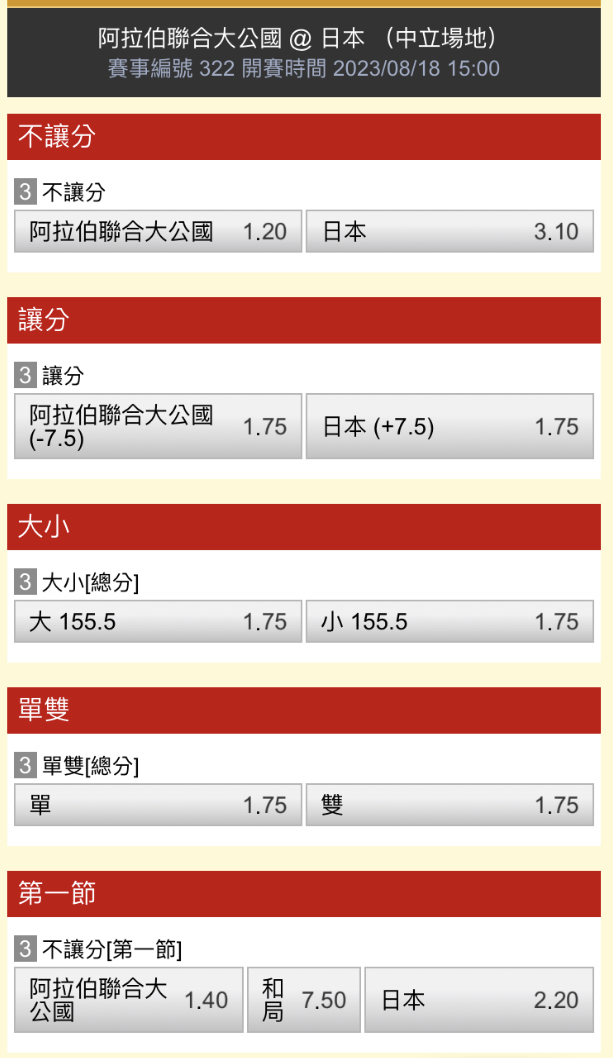The height and width of the screenshot is (1058, 613).
Task: Bet on 大 155.5 total points
Action: pyautogui.click(x=158, y=622)
